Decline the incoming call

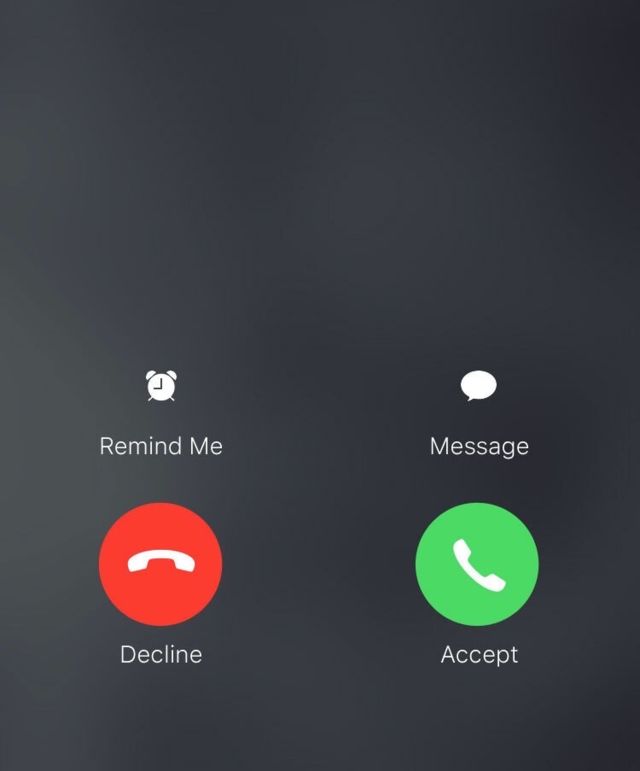pos(160,564)
